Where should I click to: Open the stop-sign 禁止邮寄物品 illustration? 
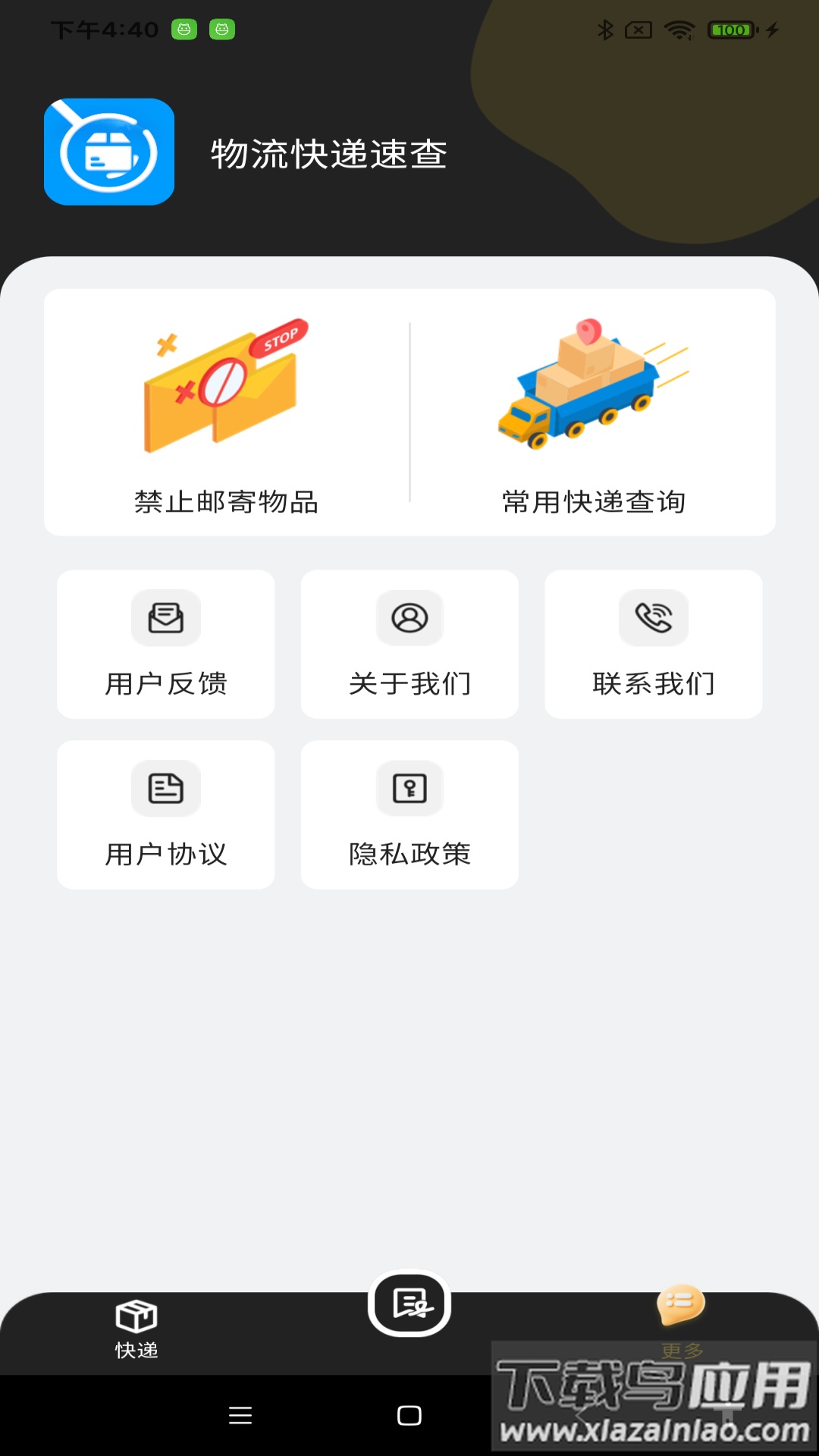point(225,387)
